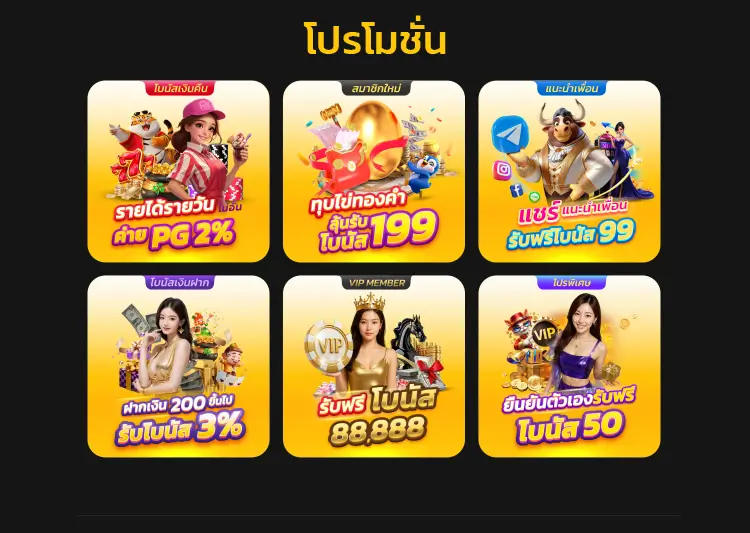Image resolution: width=750 pixels, height=533 pixels.
Task: Open the โปรพิเศษ verify bonus 50 promotion
Action: 569,366
